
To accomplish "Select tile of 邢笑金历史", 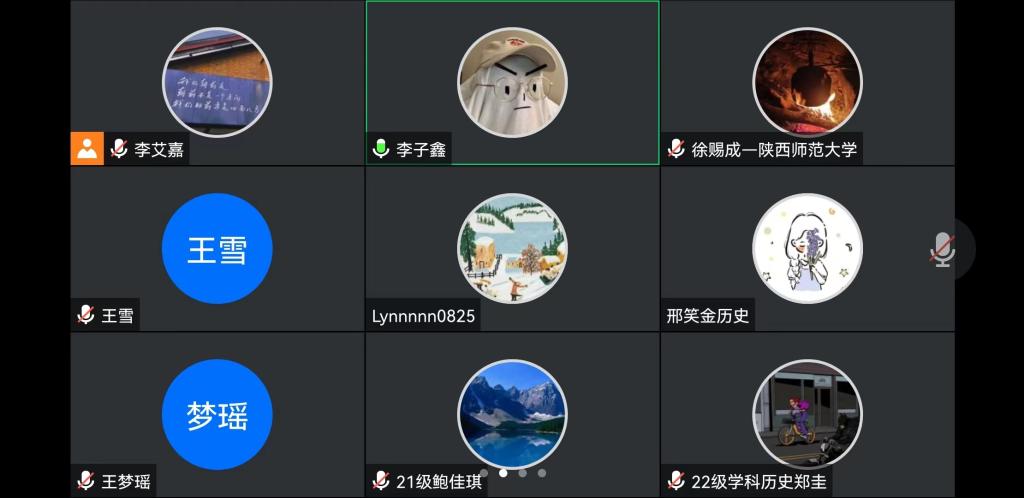I will pos(807,248).
